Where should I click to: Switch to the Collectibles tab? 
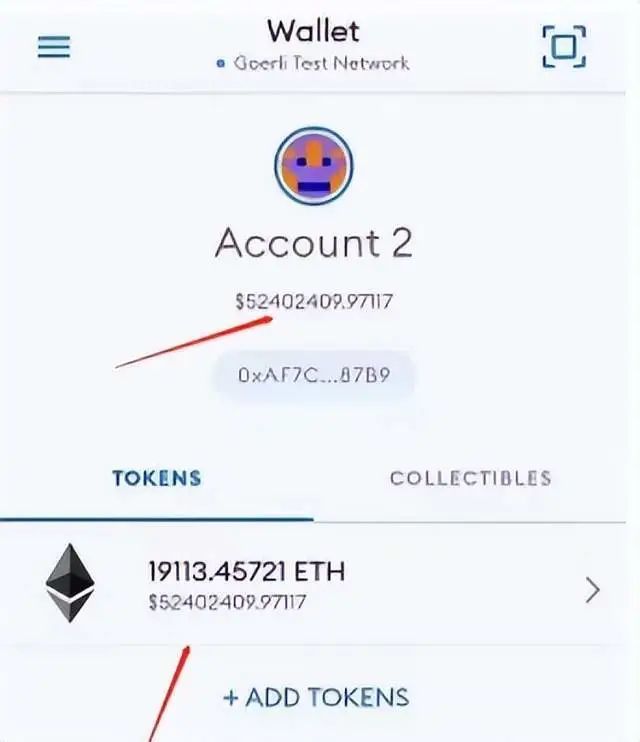470,478
